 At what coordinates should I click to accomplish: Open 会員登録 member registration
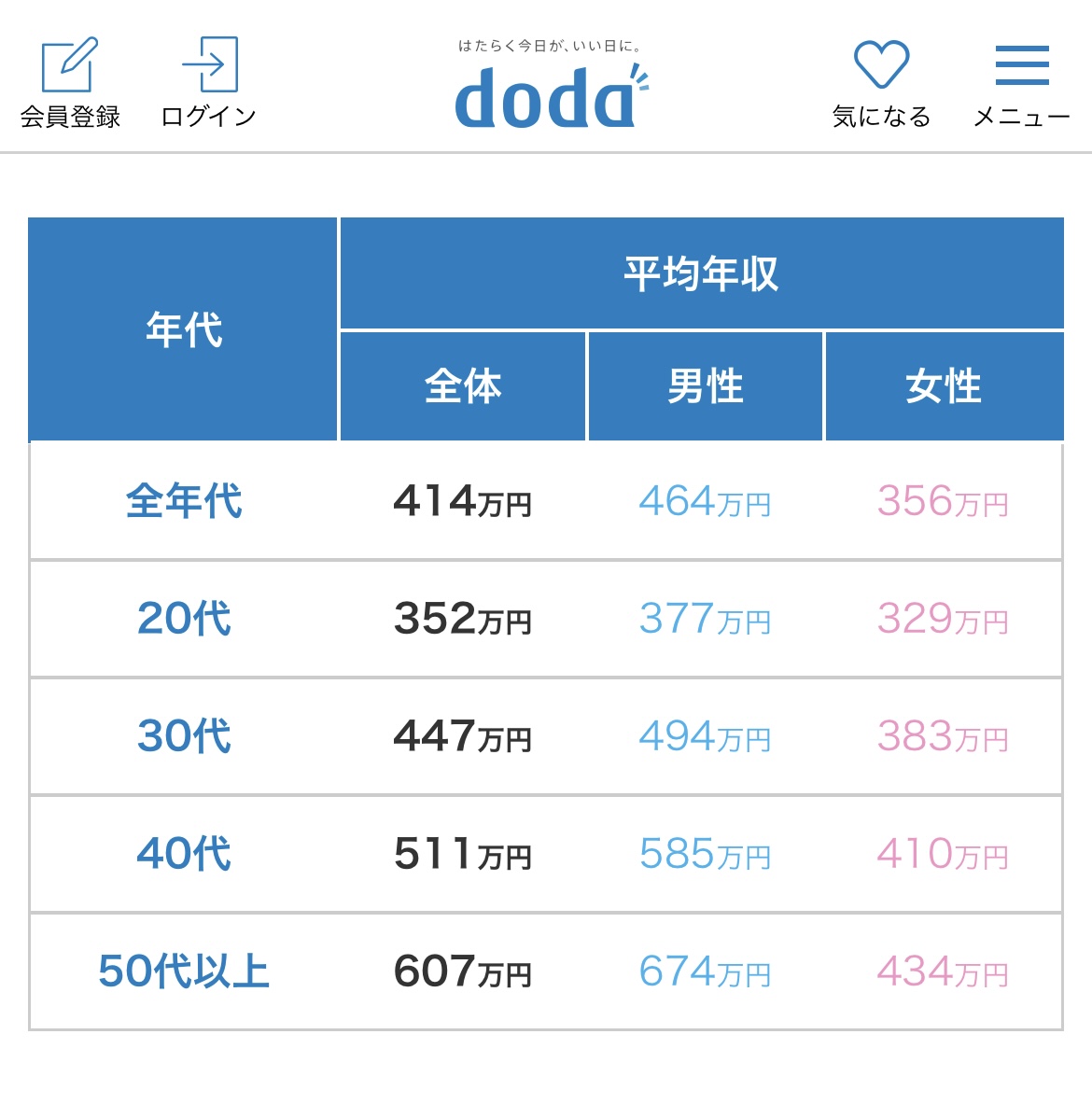(70, 82)
